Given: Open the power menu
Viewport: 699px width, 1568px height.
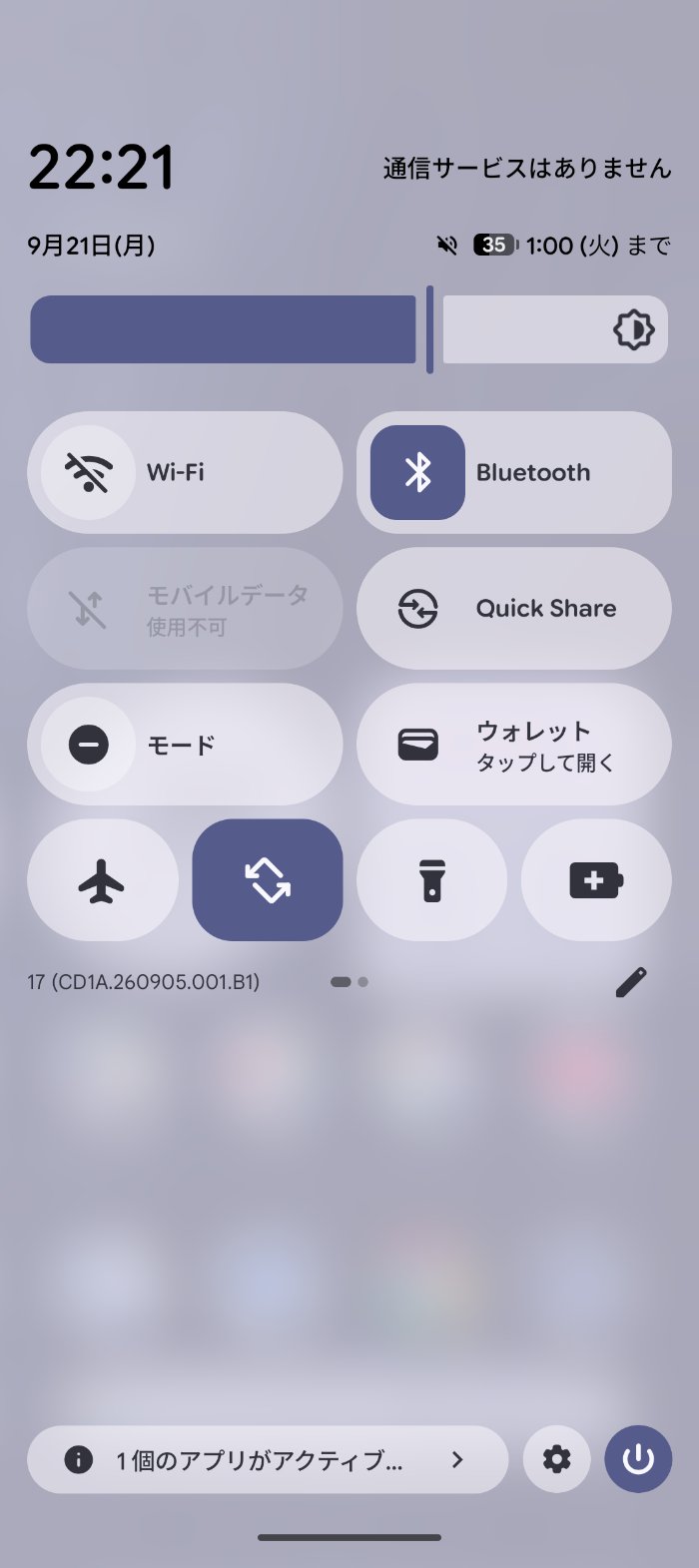Looking at the screenshot, I should [x=638, y=1459].
